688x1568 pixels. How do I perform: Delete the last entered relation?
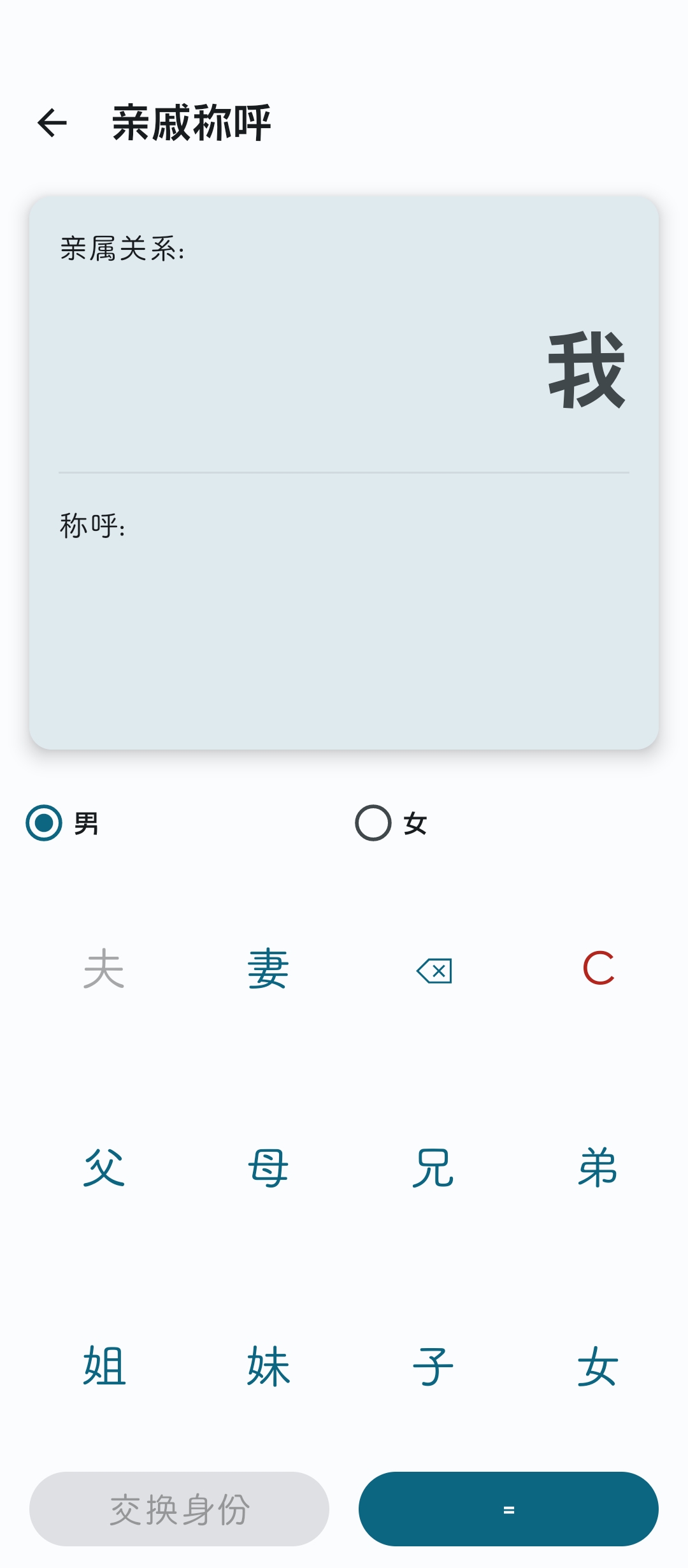click(x=434, y=971)
